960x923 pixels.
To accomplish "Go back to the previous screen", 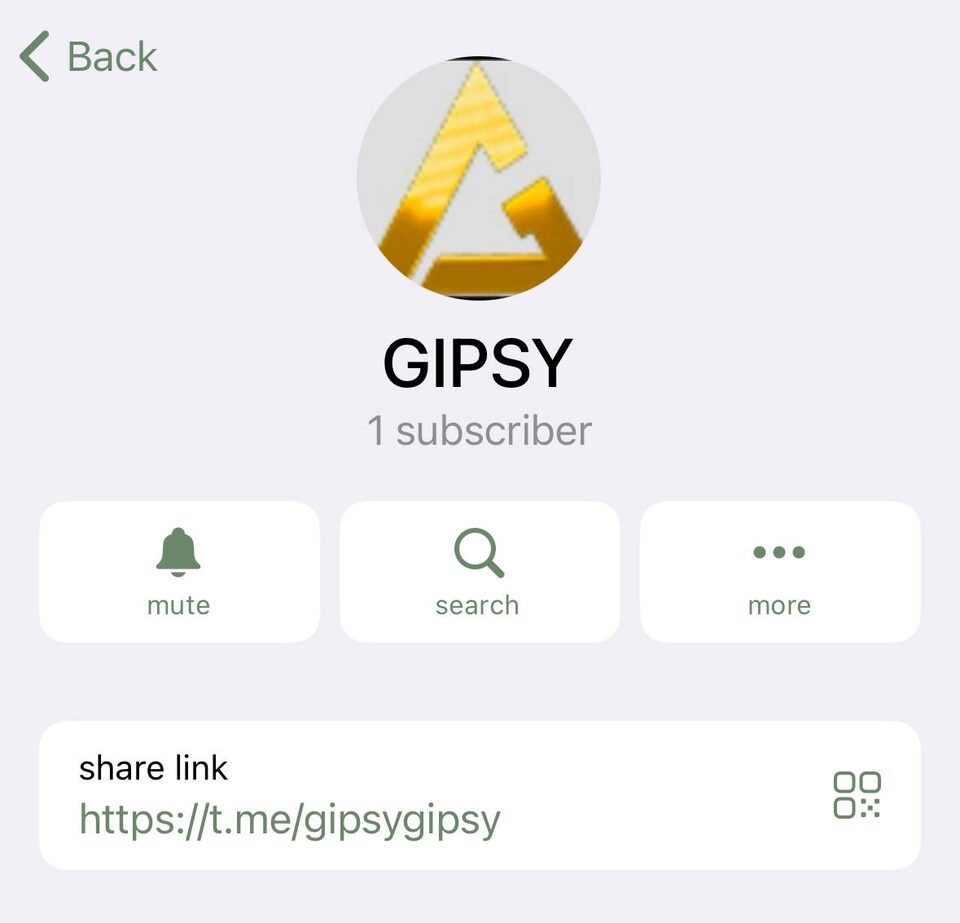I will (89, 56).
